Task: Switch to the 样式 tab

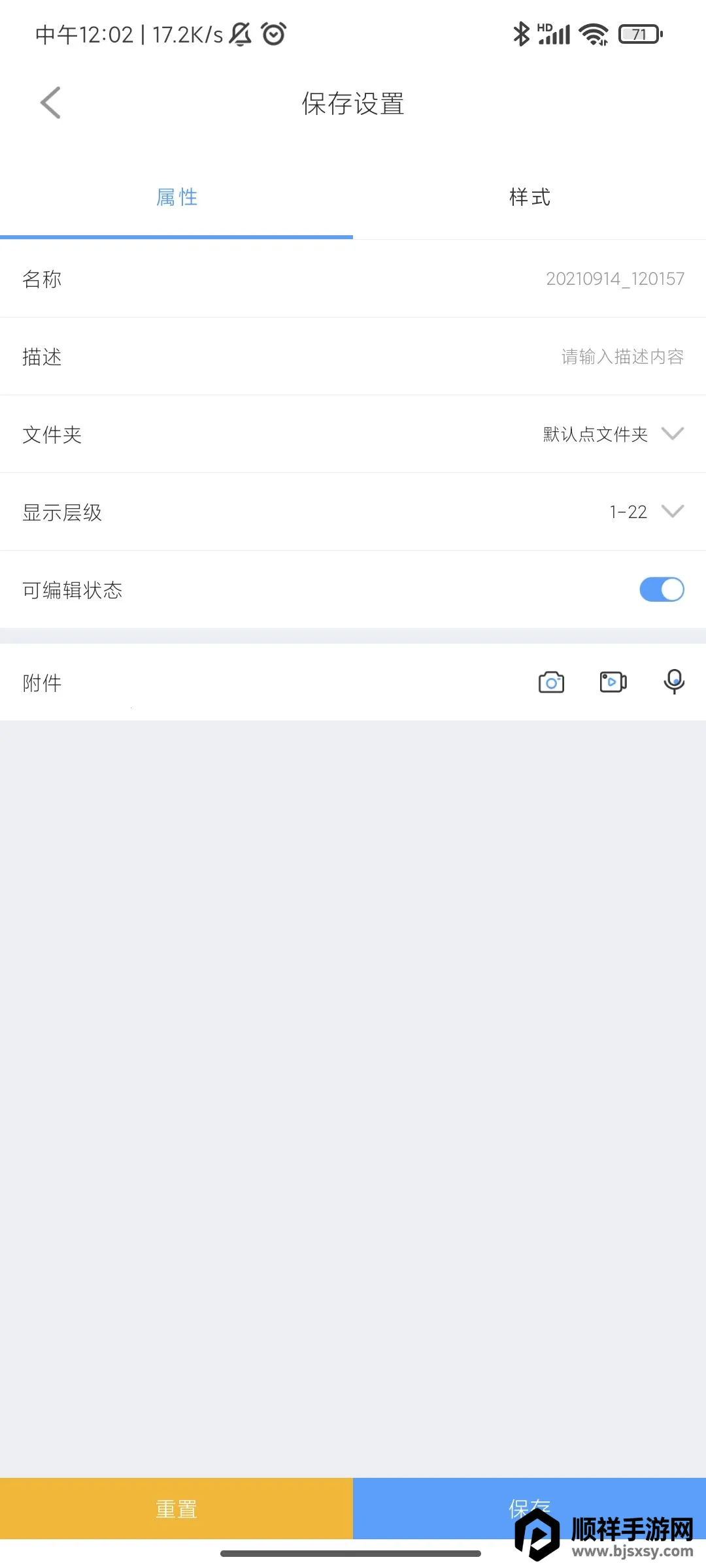Action: coord(529,197)
